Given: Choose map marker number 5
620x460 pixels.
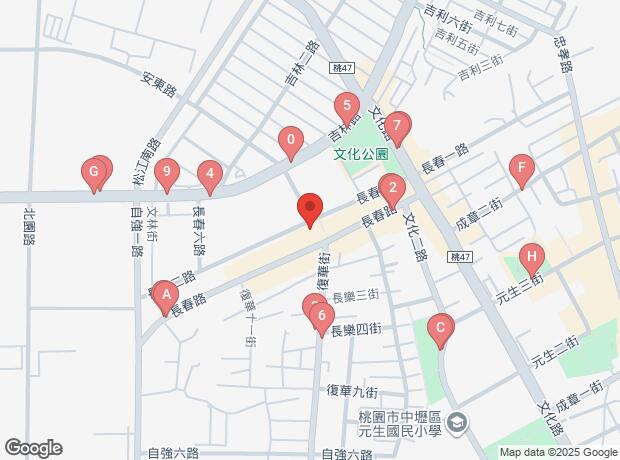Looking at the screenshot, I should click(346, 106).
